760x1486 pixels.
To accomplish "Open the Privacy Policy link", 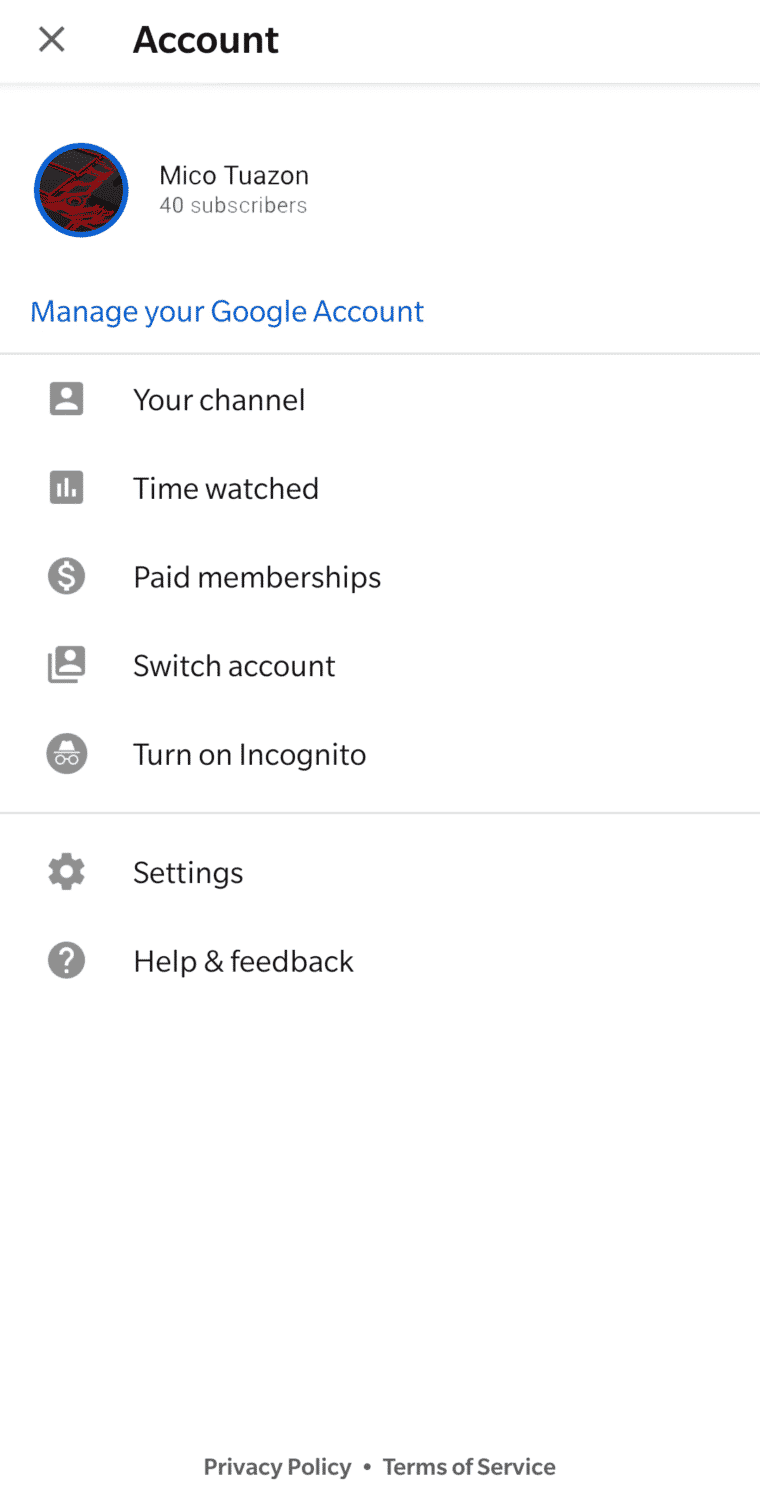I will click(x=277, y=1467).
